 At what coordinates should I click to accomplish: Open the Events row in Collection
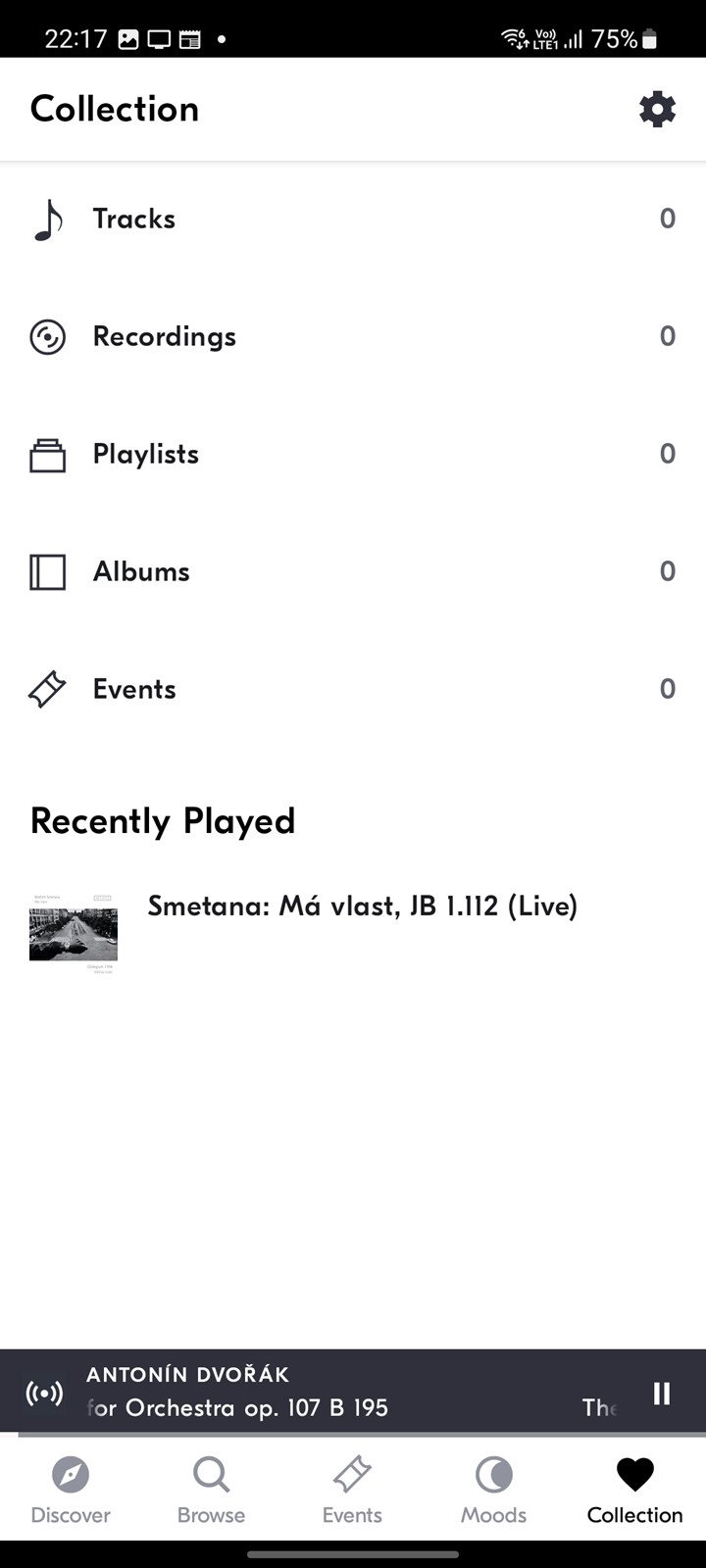[x=353, y=689]
